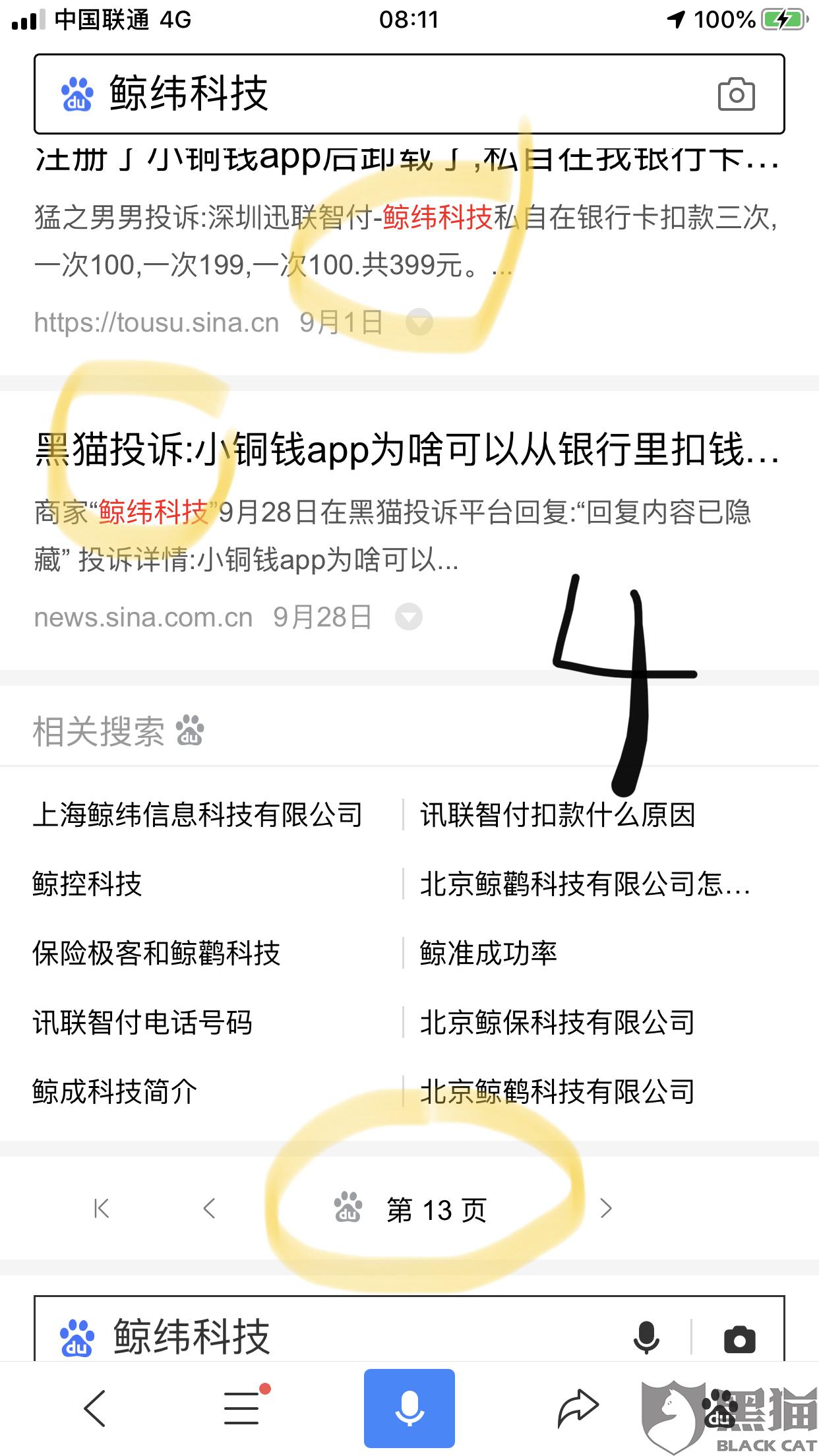Open the result 黑猫投诉:小铜钱app为啥可以从银行里扣钱
Screen dimensions: 819x1456
[408, 450]
